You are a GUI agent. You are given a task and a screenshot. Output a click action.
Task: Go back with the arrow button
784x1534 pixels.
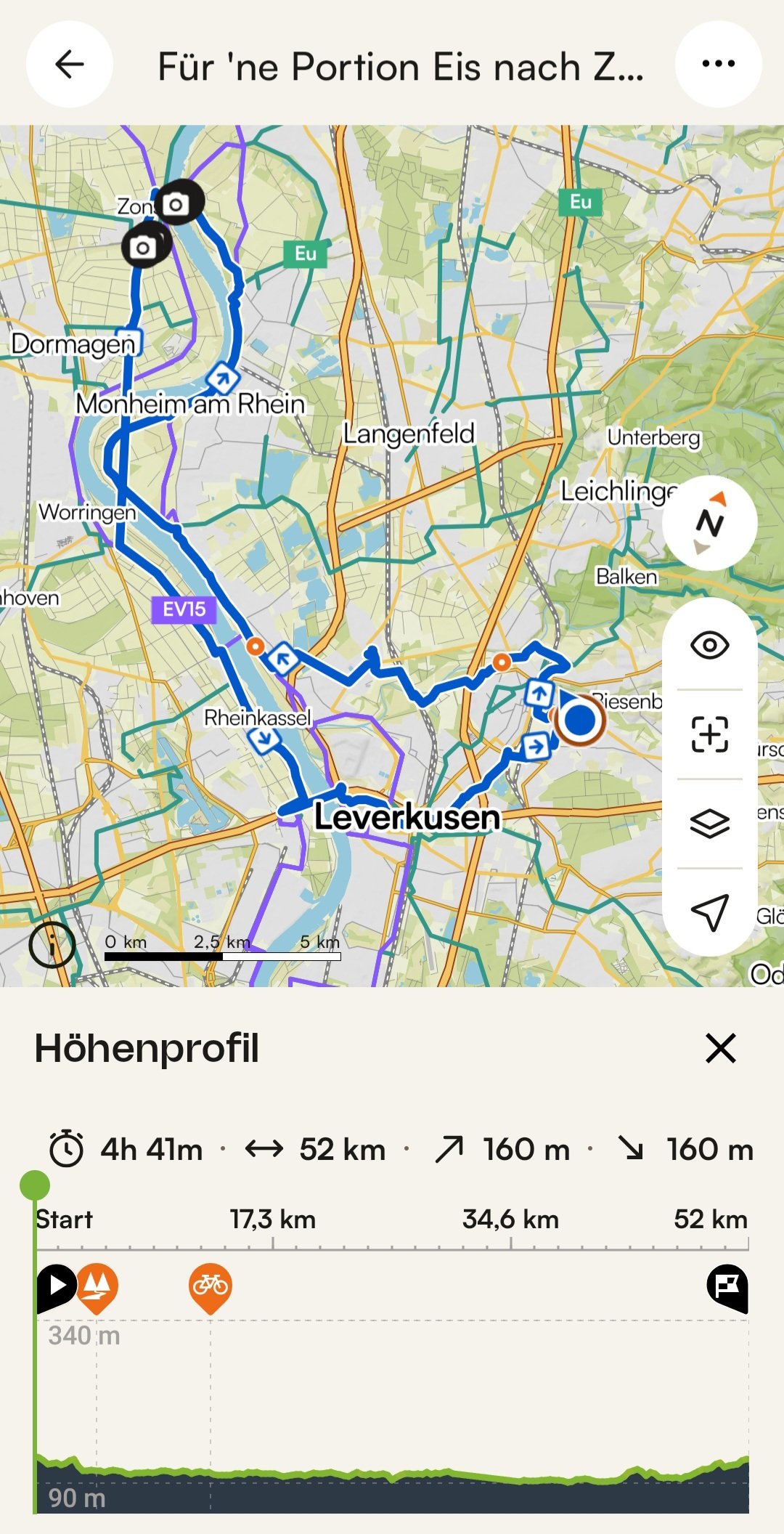pos(70,65)
